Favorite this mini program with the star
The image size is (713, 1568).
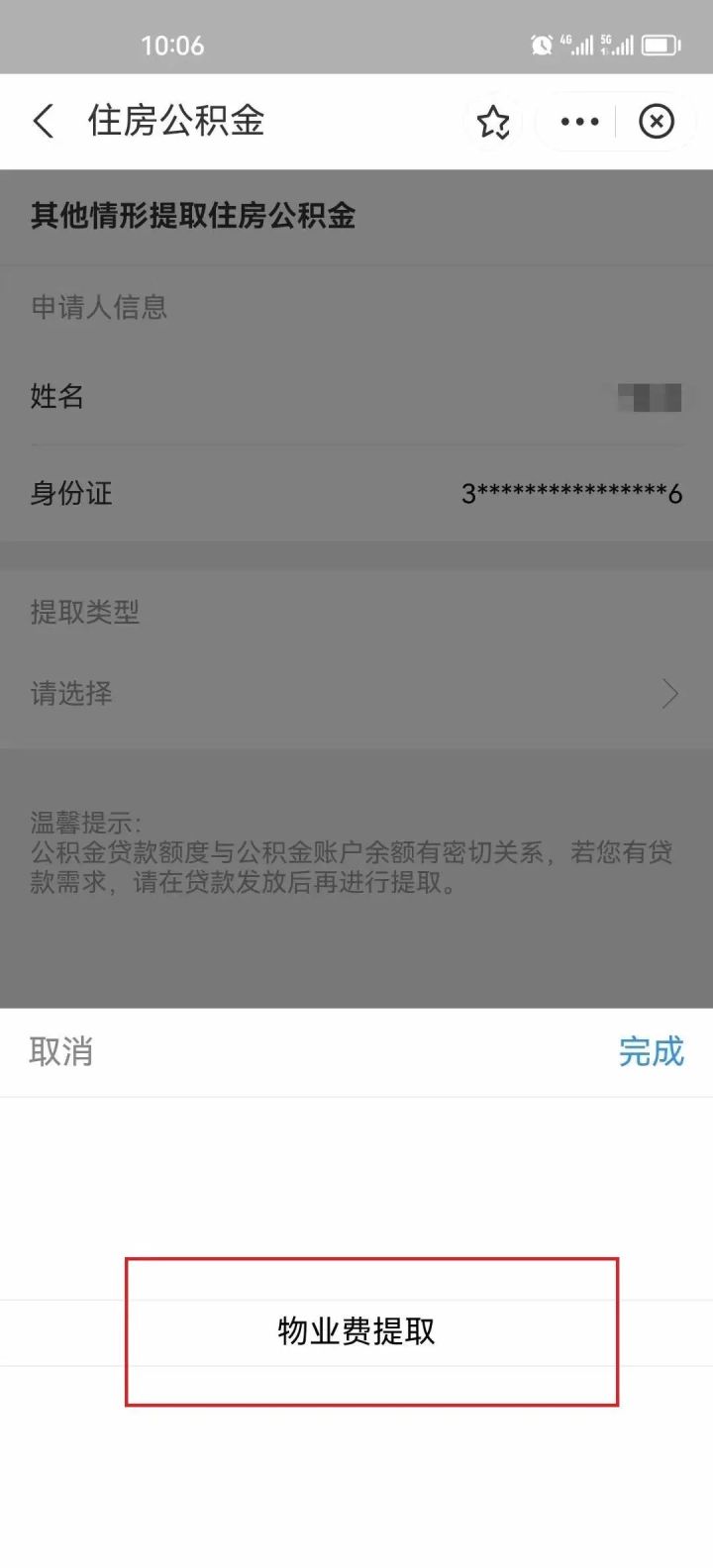point(493,122)
